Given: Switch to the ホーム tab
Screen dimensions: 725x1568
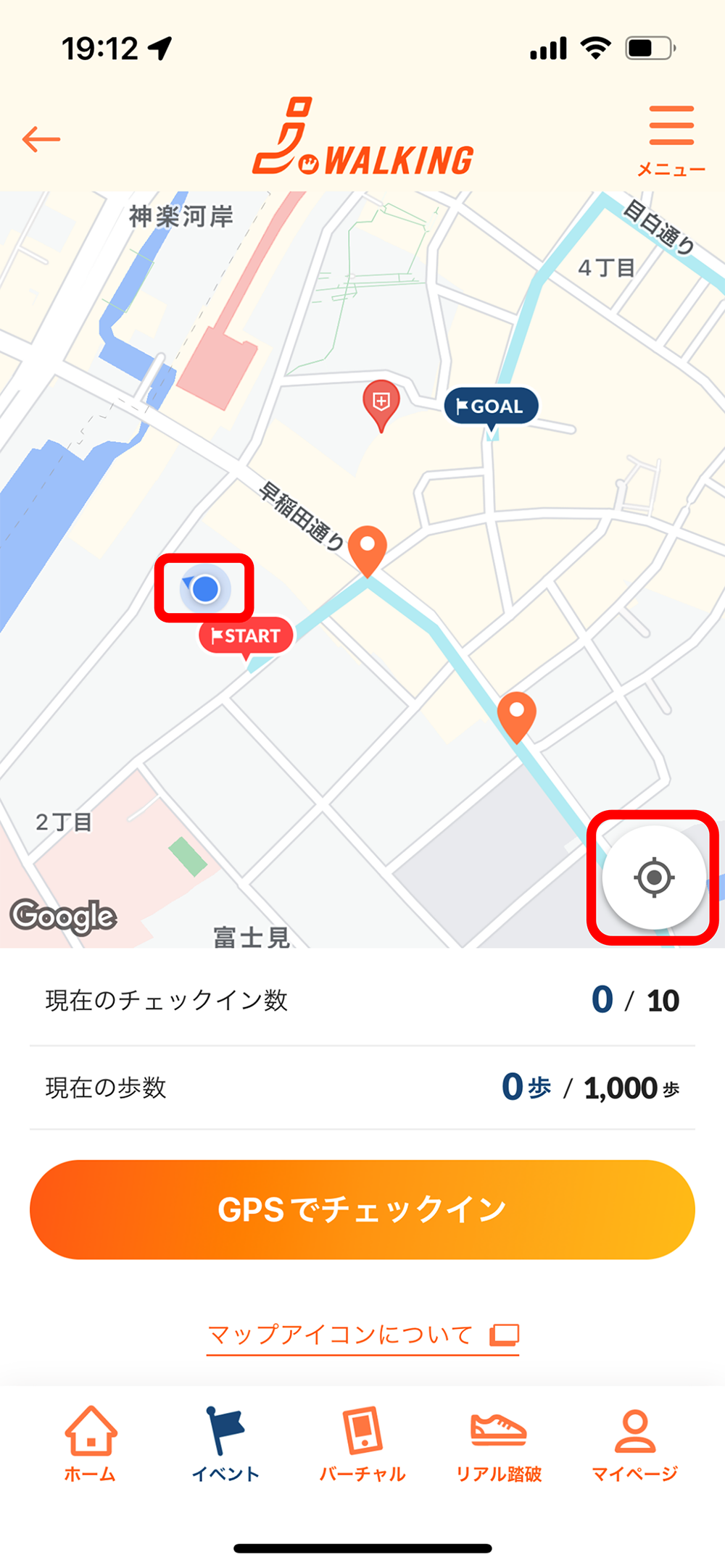Looking at the screenshot, I should point(90,1444).
